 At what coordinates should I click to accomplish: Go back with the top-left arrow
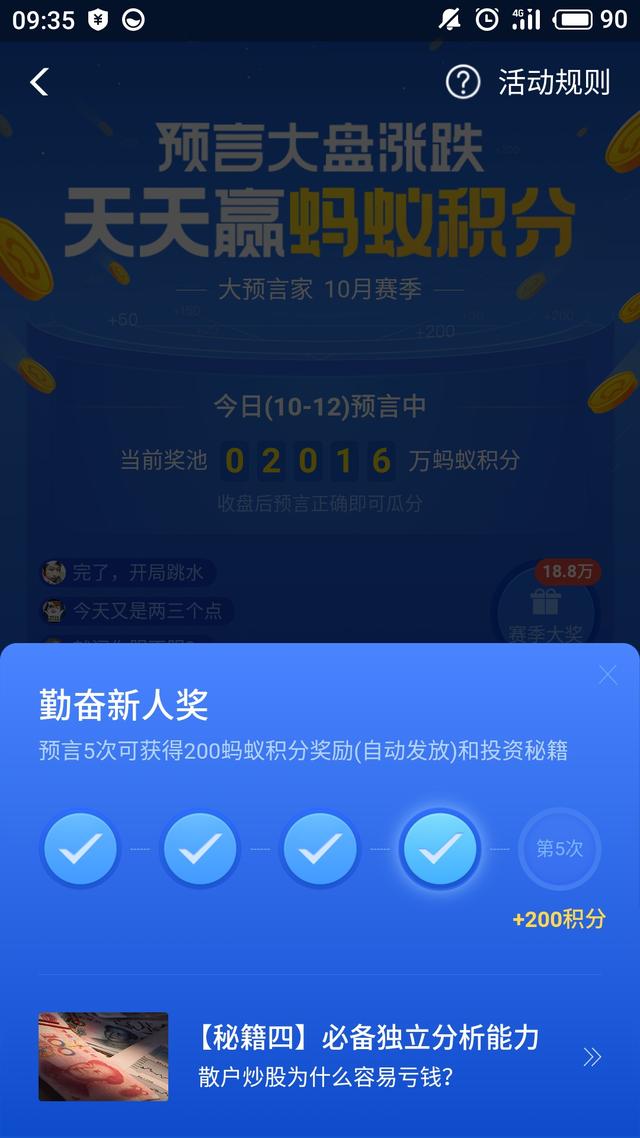point(39,82)
